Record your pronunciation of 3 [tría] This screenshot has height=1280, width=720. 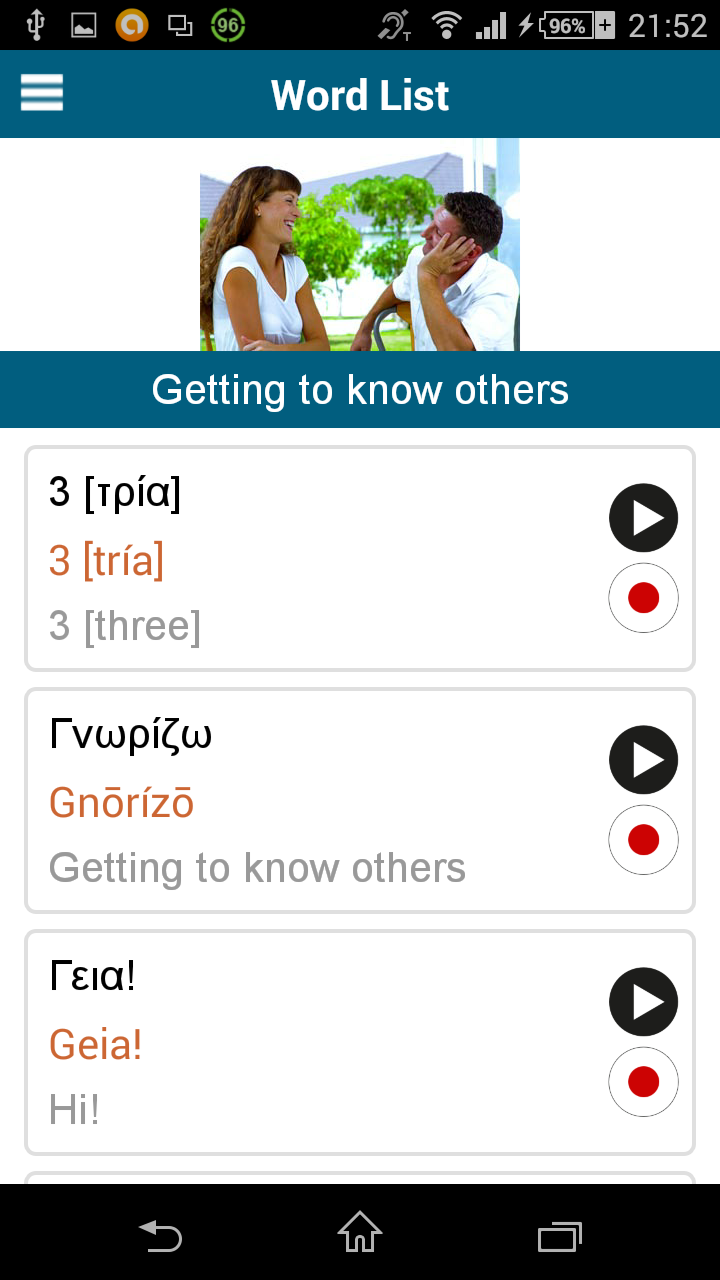(644, 598)
